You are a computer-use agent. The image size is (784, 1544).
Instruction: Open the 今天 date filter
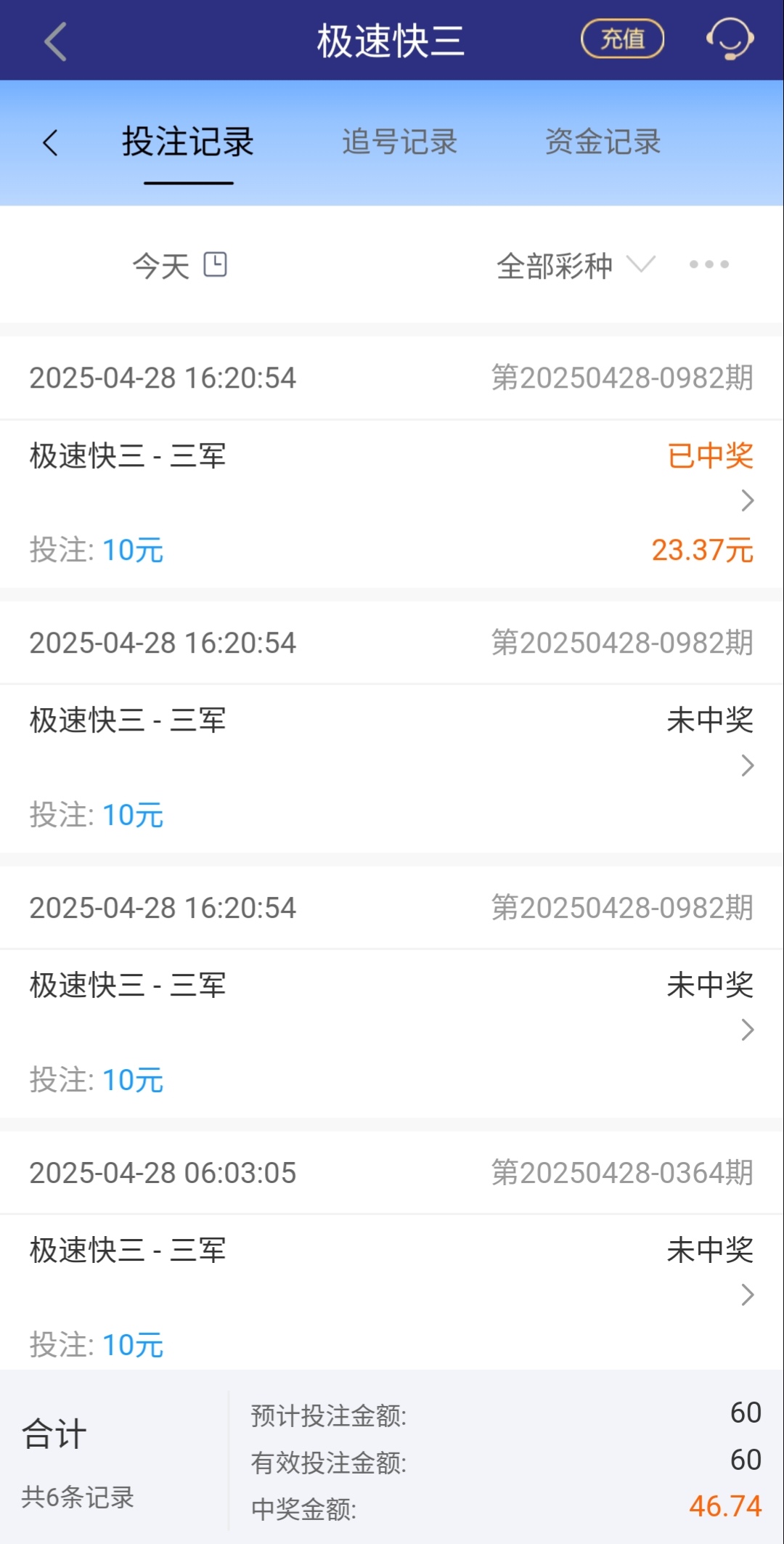click(179, 265)
